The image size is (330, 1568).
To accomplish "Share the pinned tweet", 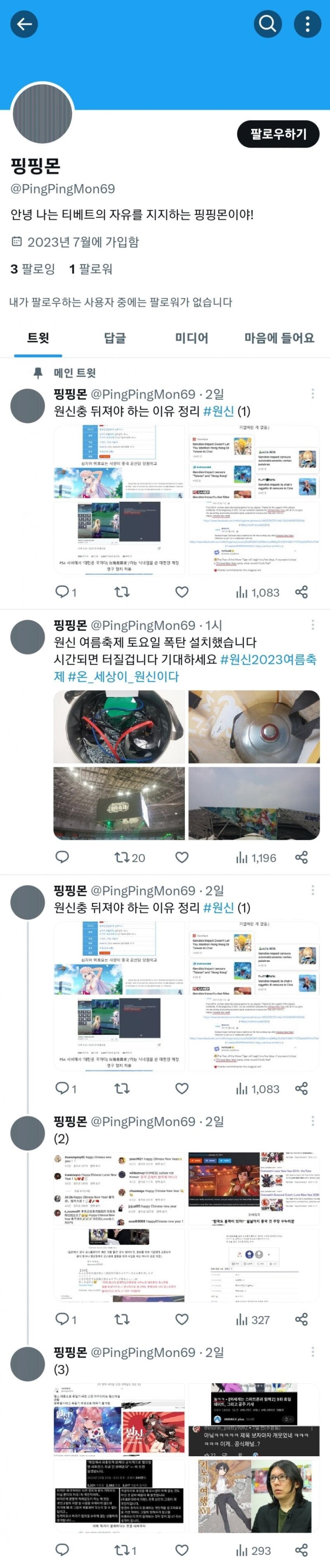I will pos(302,592).
